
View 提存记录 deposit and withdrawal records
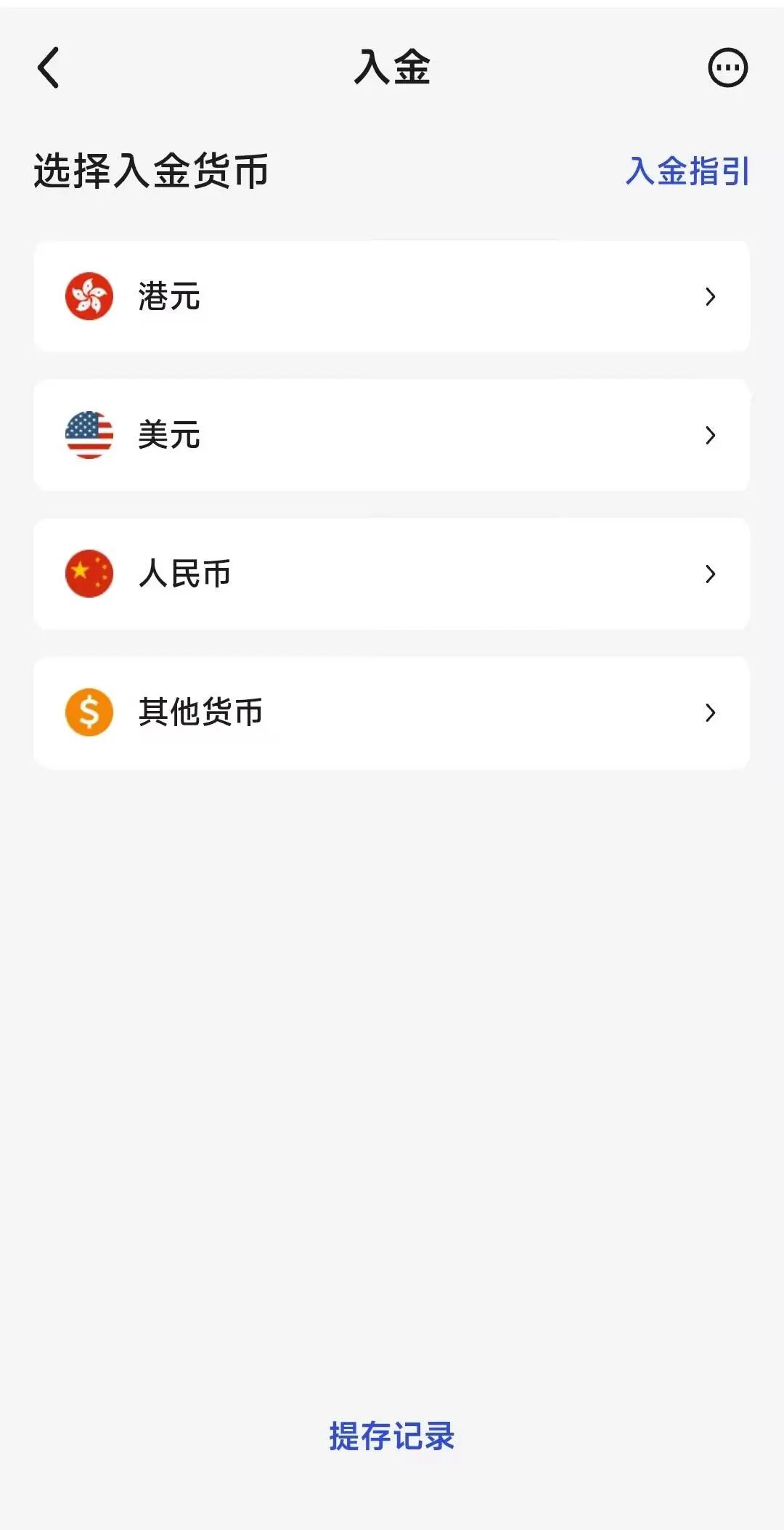point(392,1436)
